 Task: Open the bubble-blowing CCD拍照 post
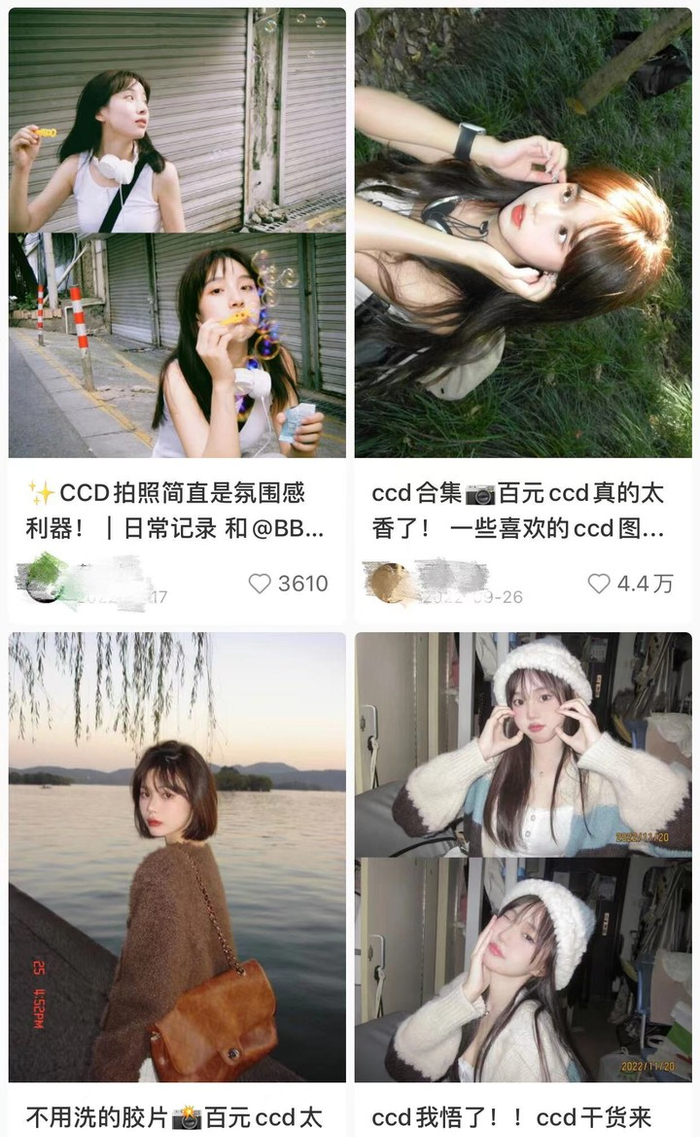point(177,233)
